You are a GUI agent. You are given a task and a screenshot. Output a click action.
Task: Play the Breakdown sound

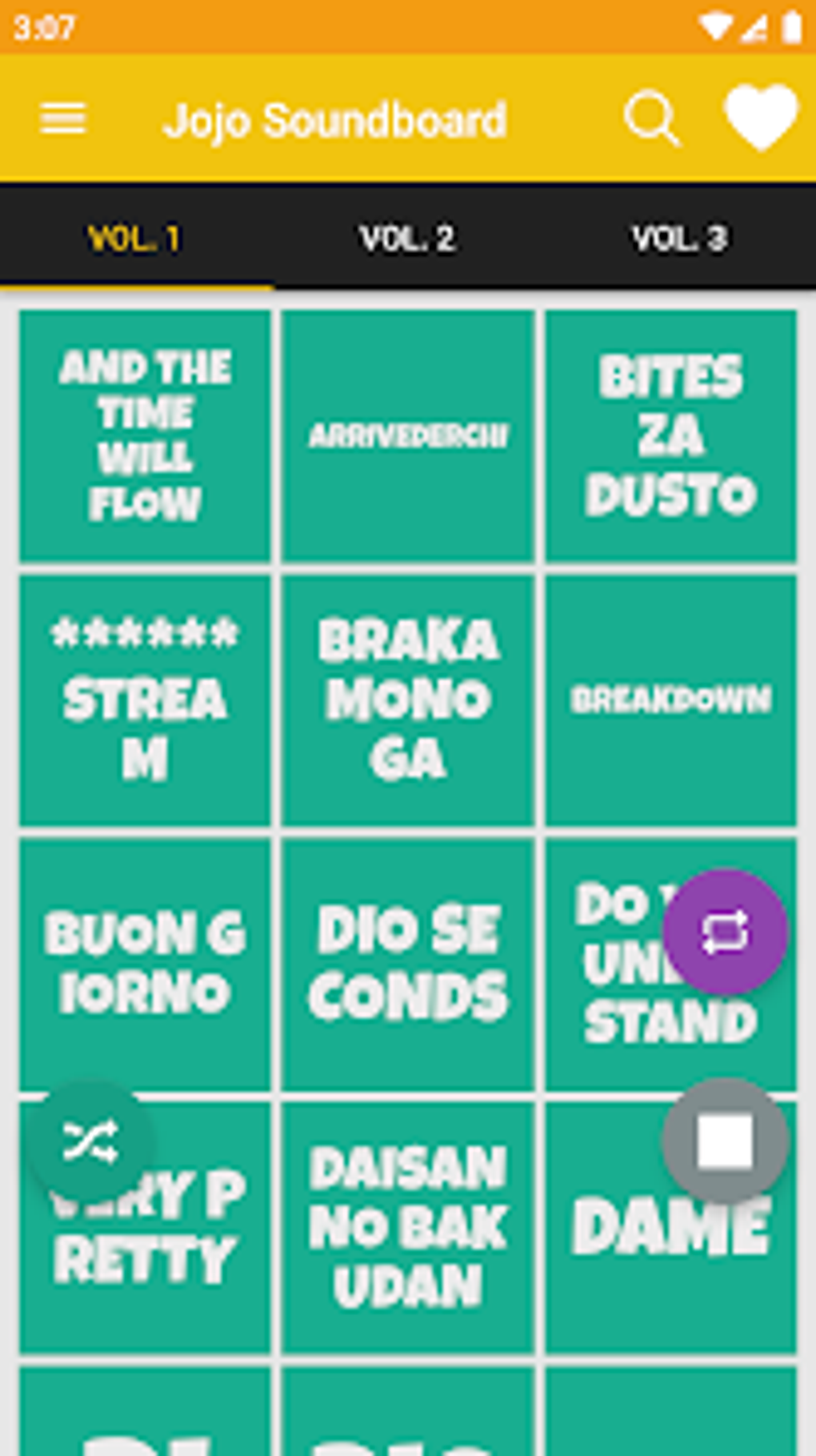coord(670,699)
